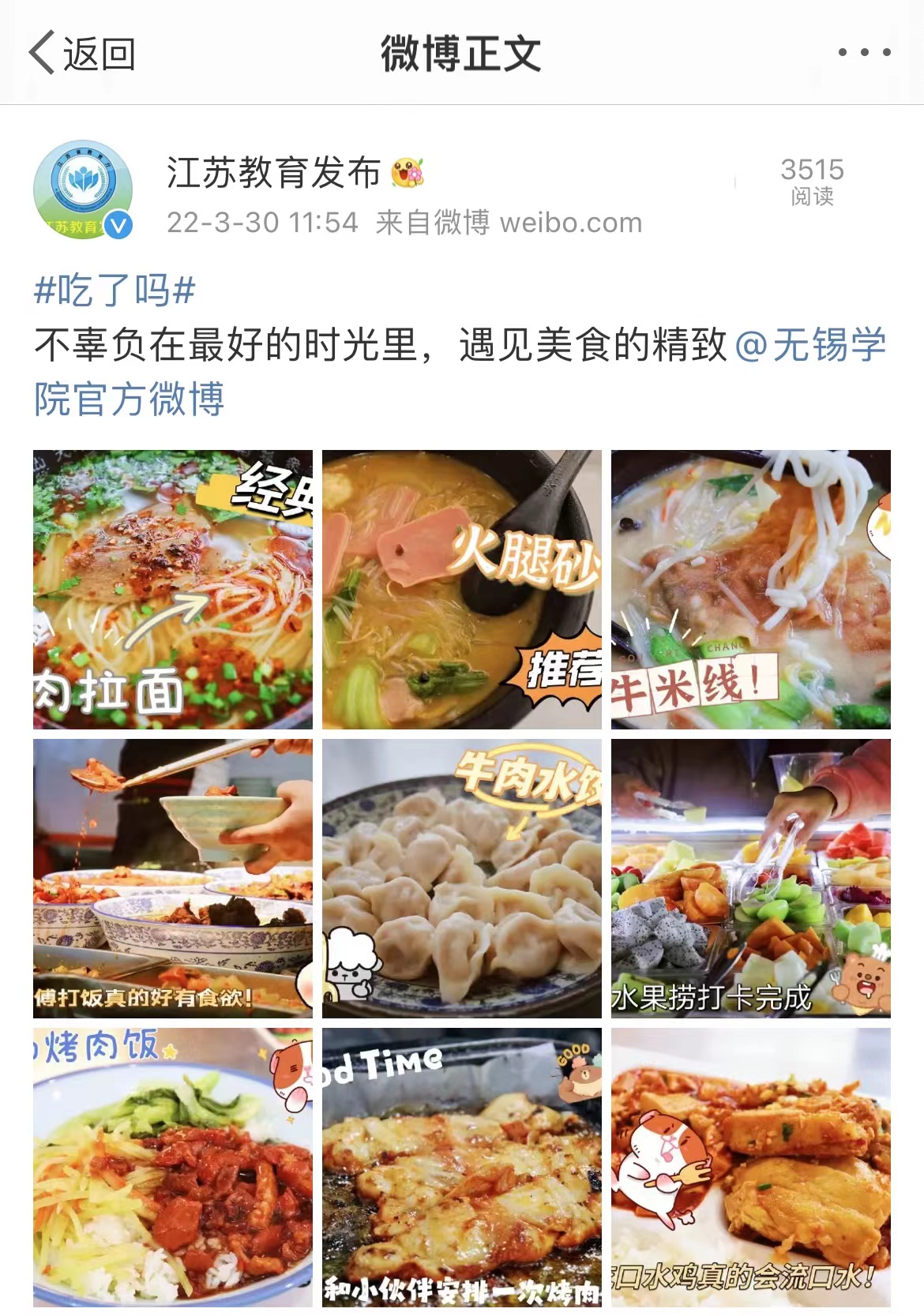Open the 口水鸡 chicken photo
924x1316 pixels.
click(x=750, y=1167)
